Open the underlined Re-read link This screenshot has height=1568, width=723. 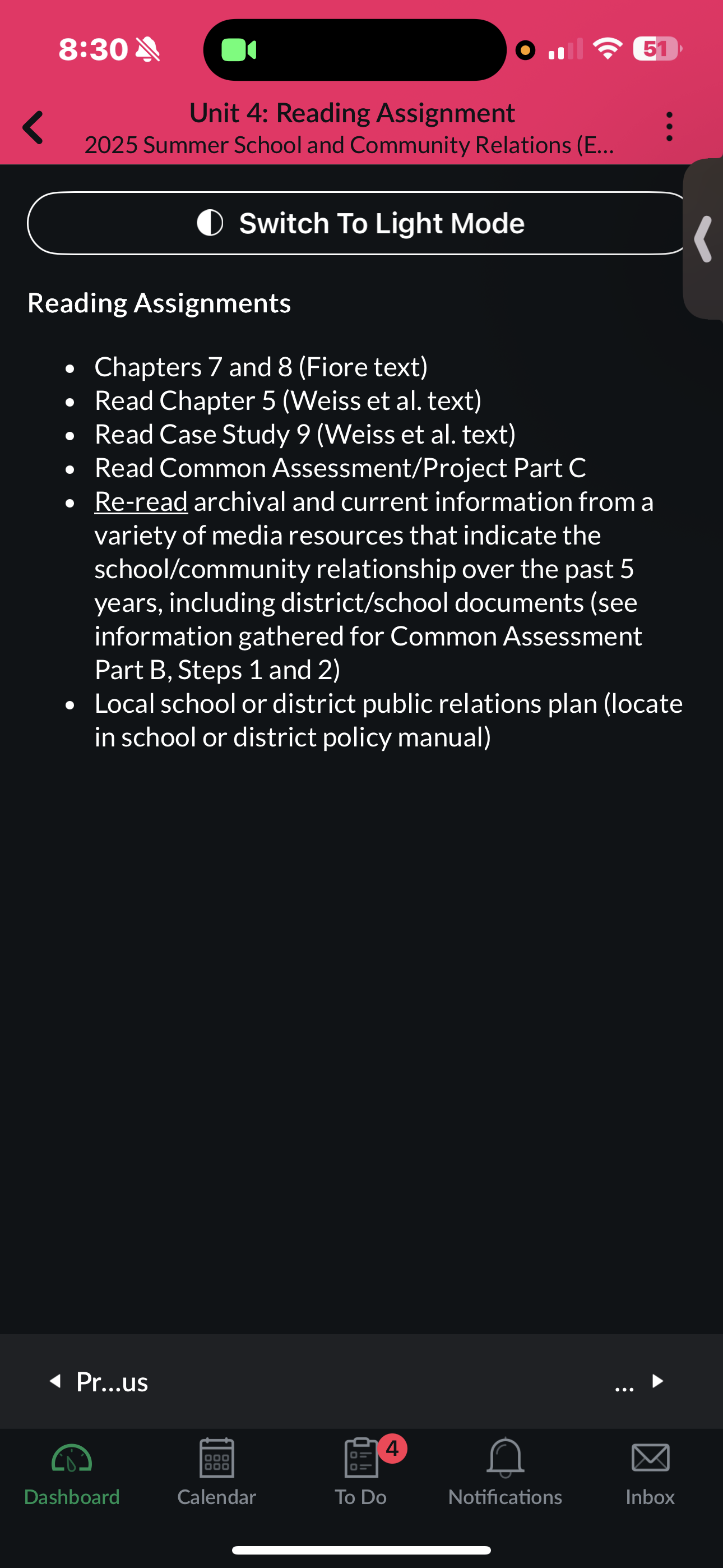pyautogui.click(x=141, y=501)
